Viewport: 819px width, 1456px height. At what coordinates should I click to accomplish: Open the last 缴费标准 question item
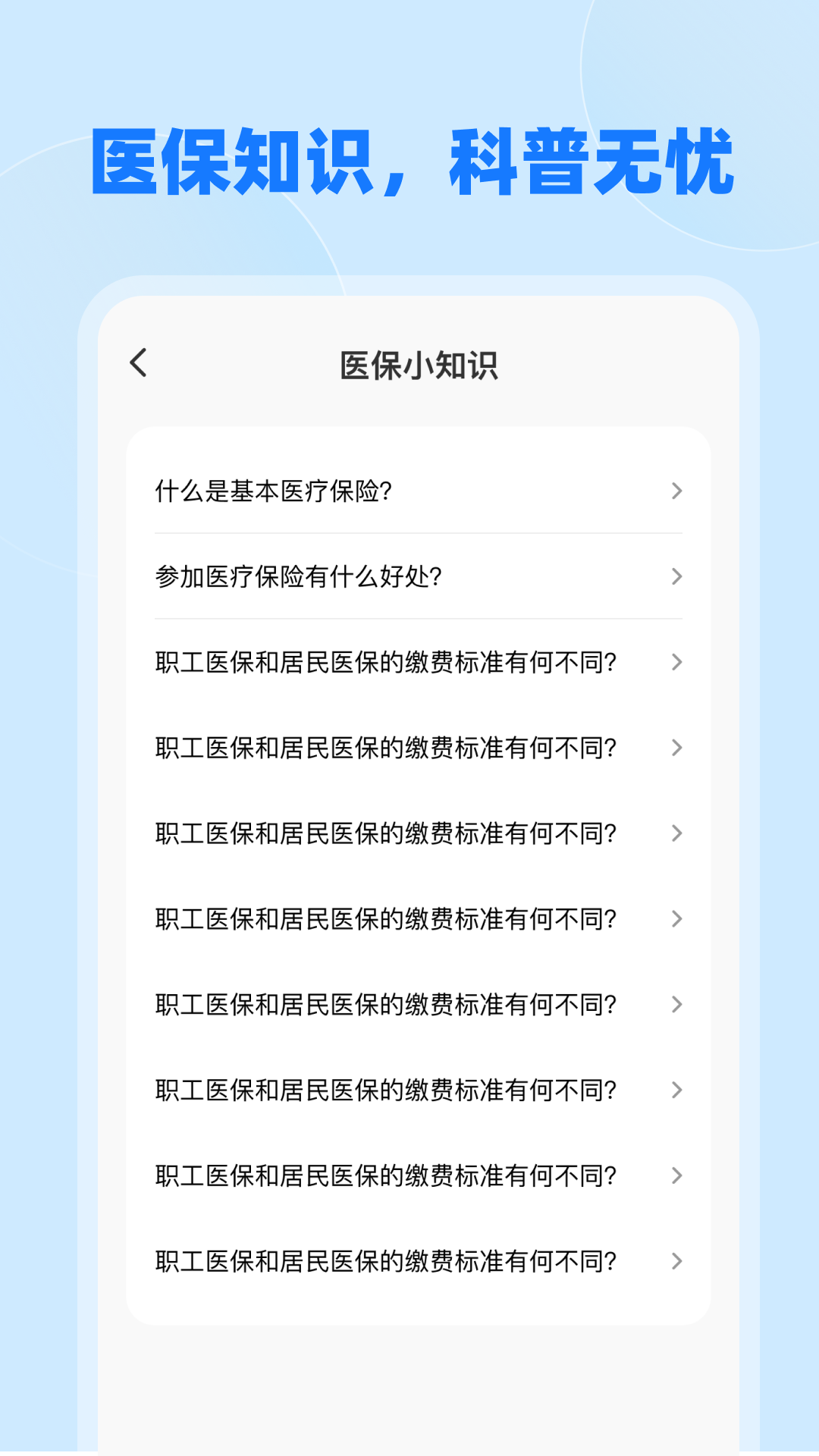pyautogui.click(x=385, y=1261)
